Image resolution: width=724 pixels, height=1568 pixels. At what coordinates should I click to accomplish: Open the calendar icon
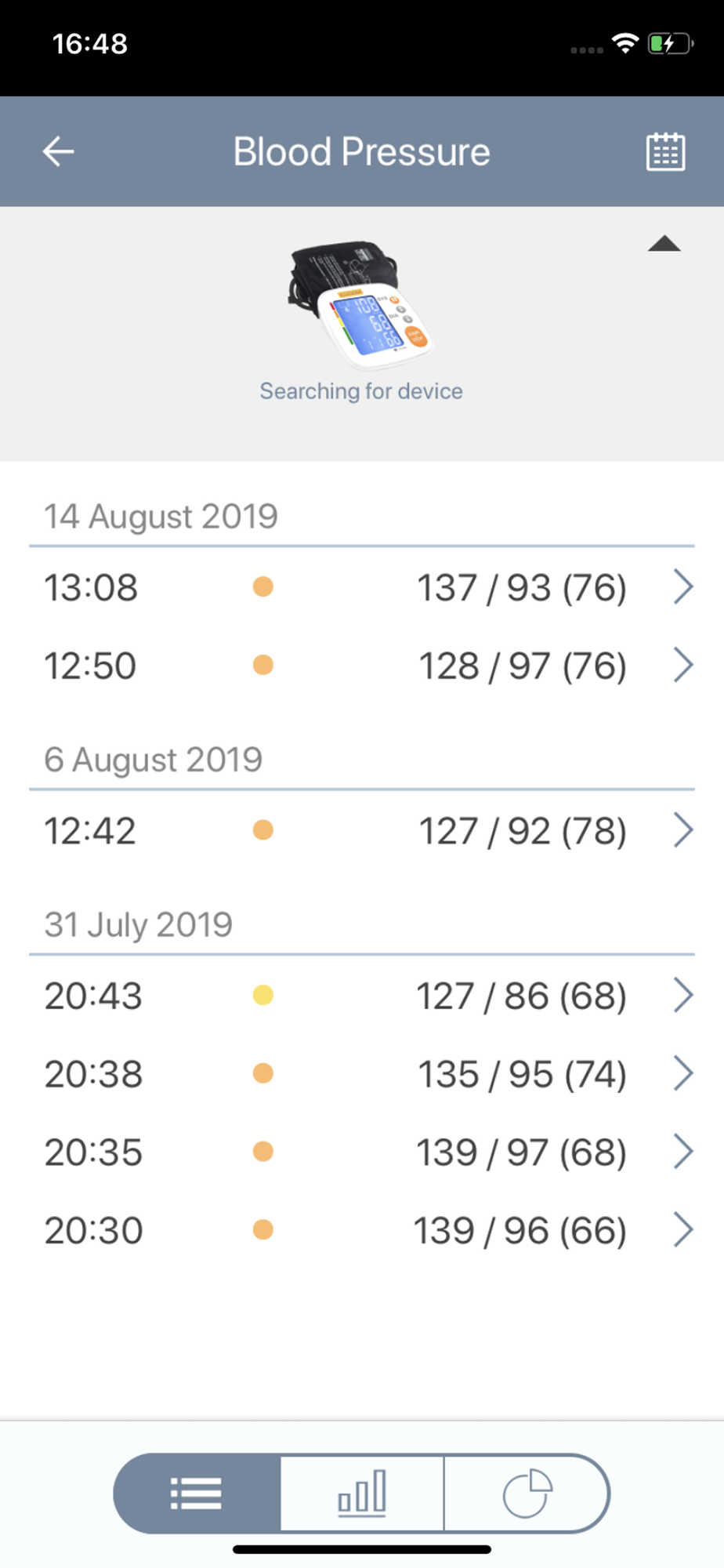tap(665, 151)
